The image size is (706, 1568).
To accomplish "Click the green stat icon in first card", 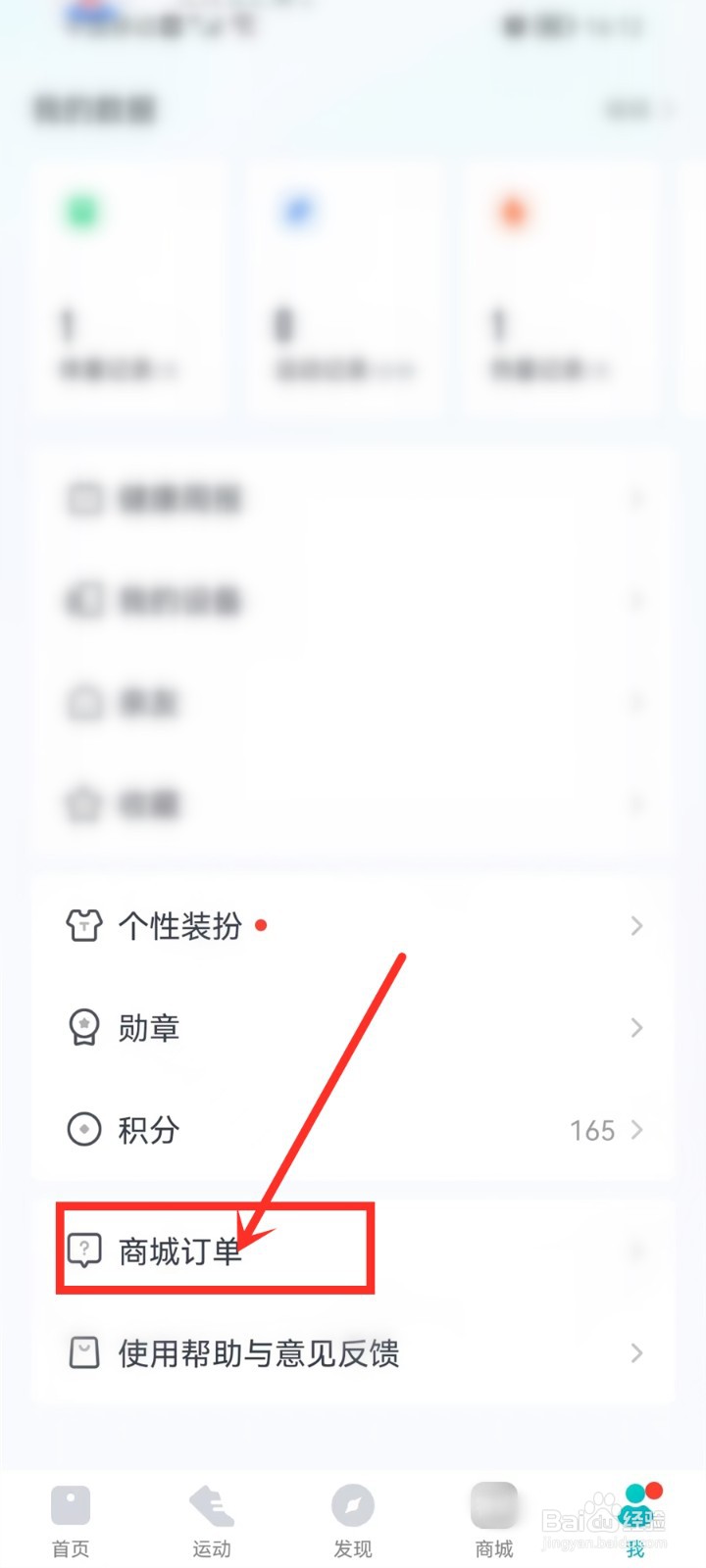I will (82, 212).
